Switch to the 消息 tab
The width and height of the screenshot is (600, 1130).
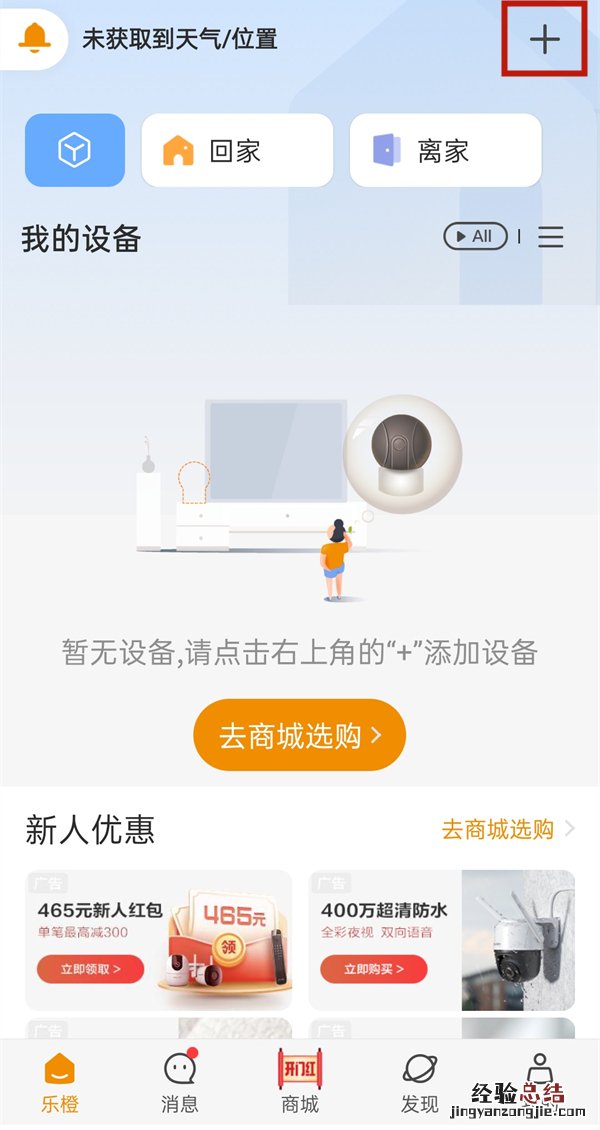click(x=180, y=1083)
